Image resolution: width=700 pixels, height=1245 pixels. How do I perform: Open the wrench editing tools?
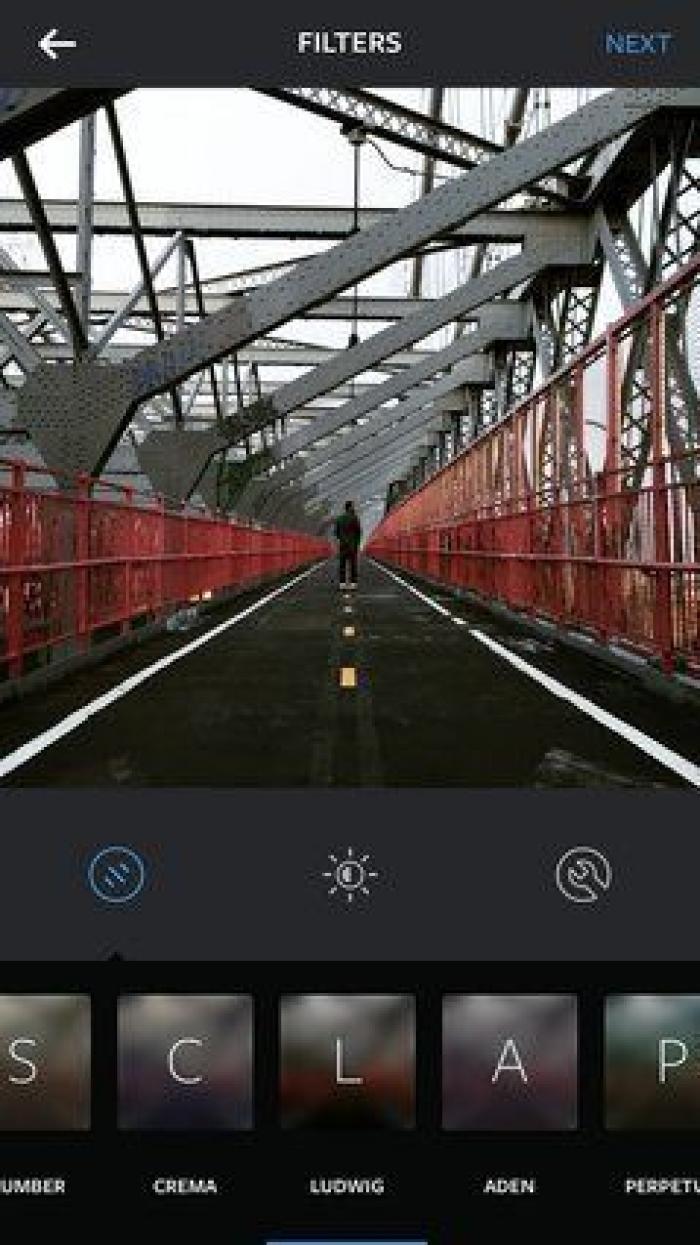(583, 875)
